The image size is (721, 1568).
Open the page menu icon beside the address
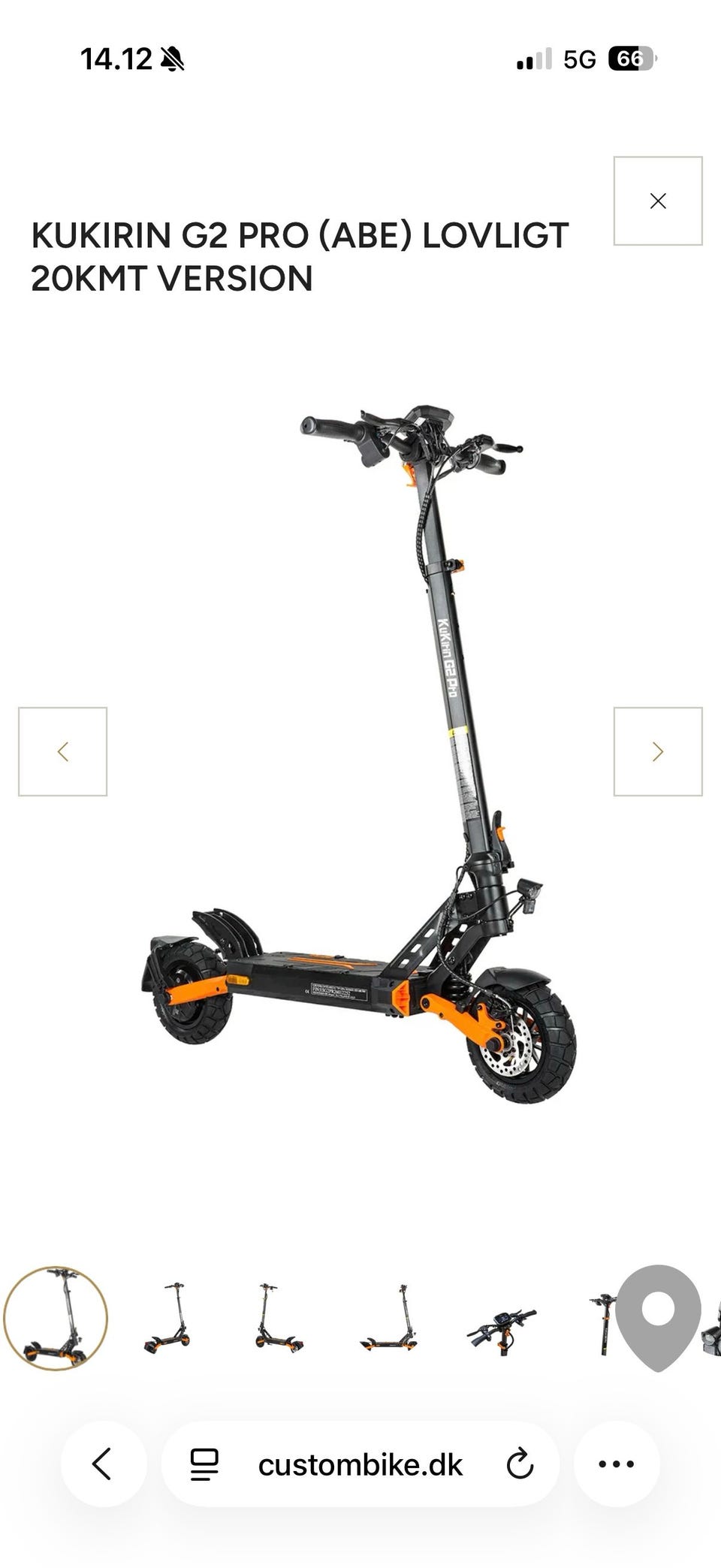204,1464
